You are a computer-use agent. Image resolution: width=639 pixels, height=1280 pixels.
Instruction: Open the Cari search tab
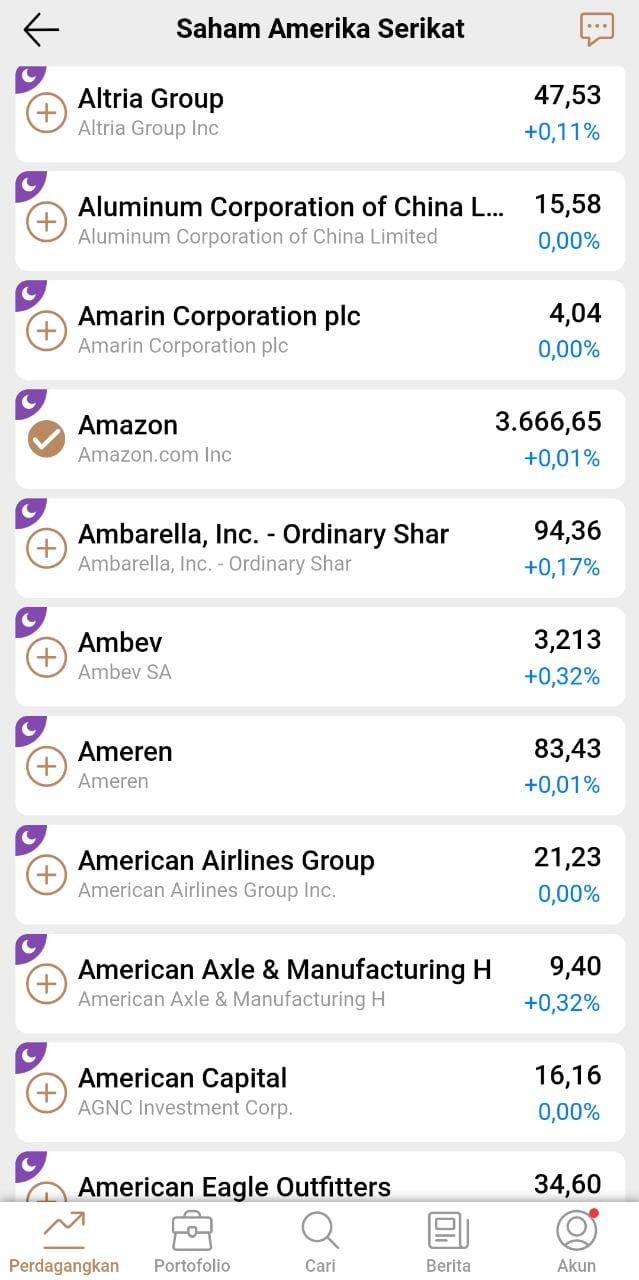click(x=320, y=1242)
